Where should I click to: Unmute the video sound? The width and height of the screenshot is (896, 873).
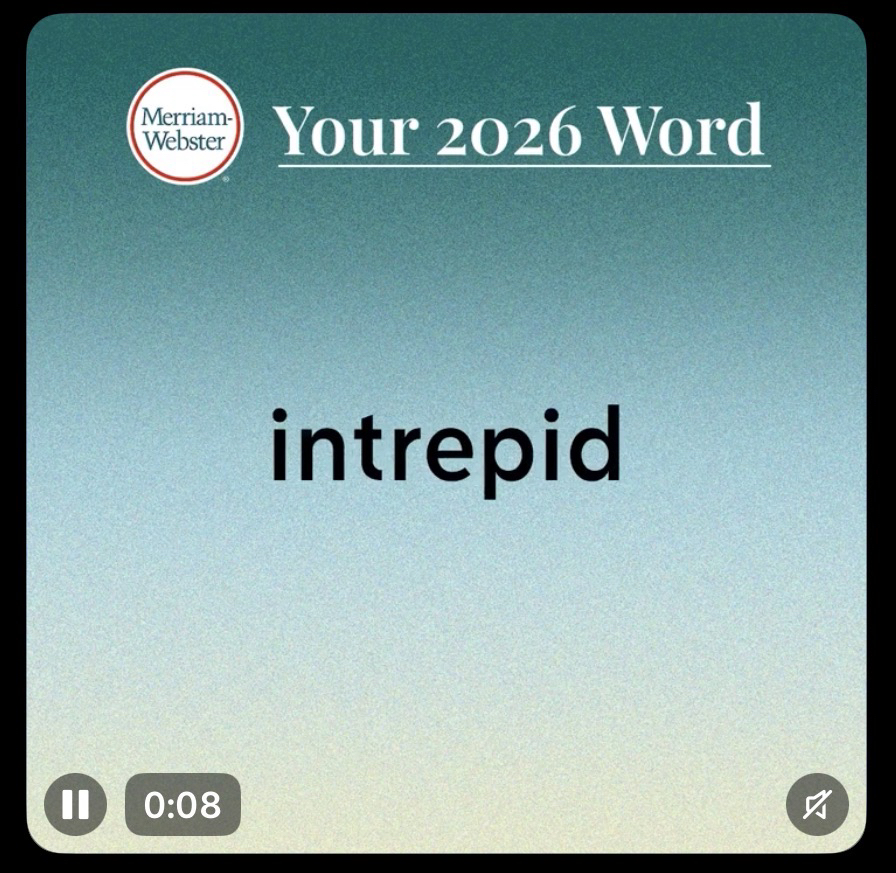[x=817, y=804]
